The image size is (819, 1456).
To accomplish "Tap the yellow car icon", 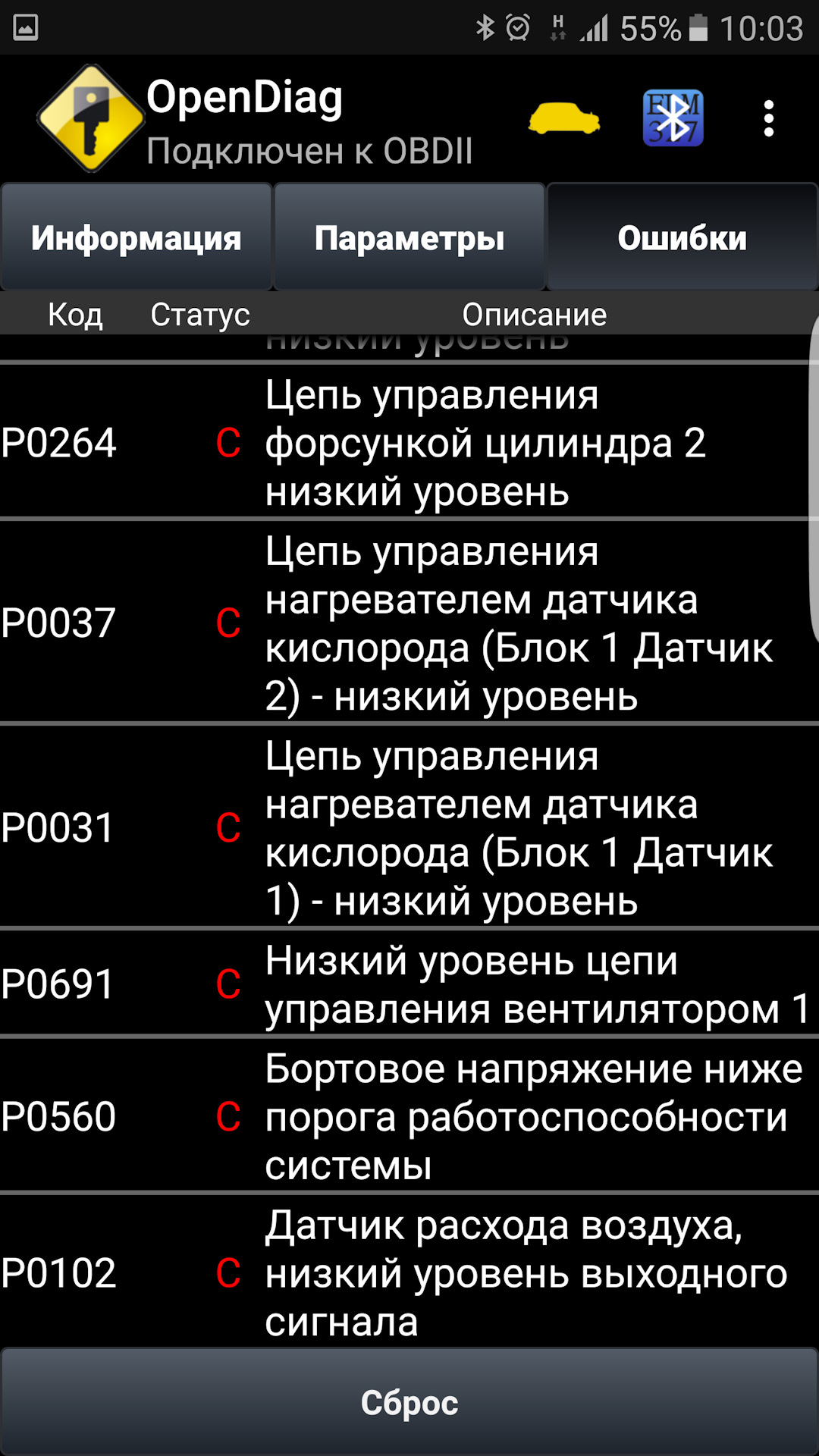I will point(564,118).
